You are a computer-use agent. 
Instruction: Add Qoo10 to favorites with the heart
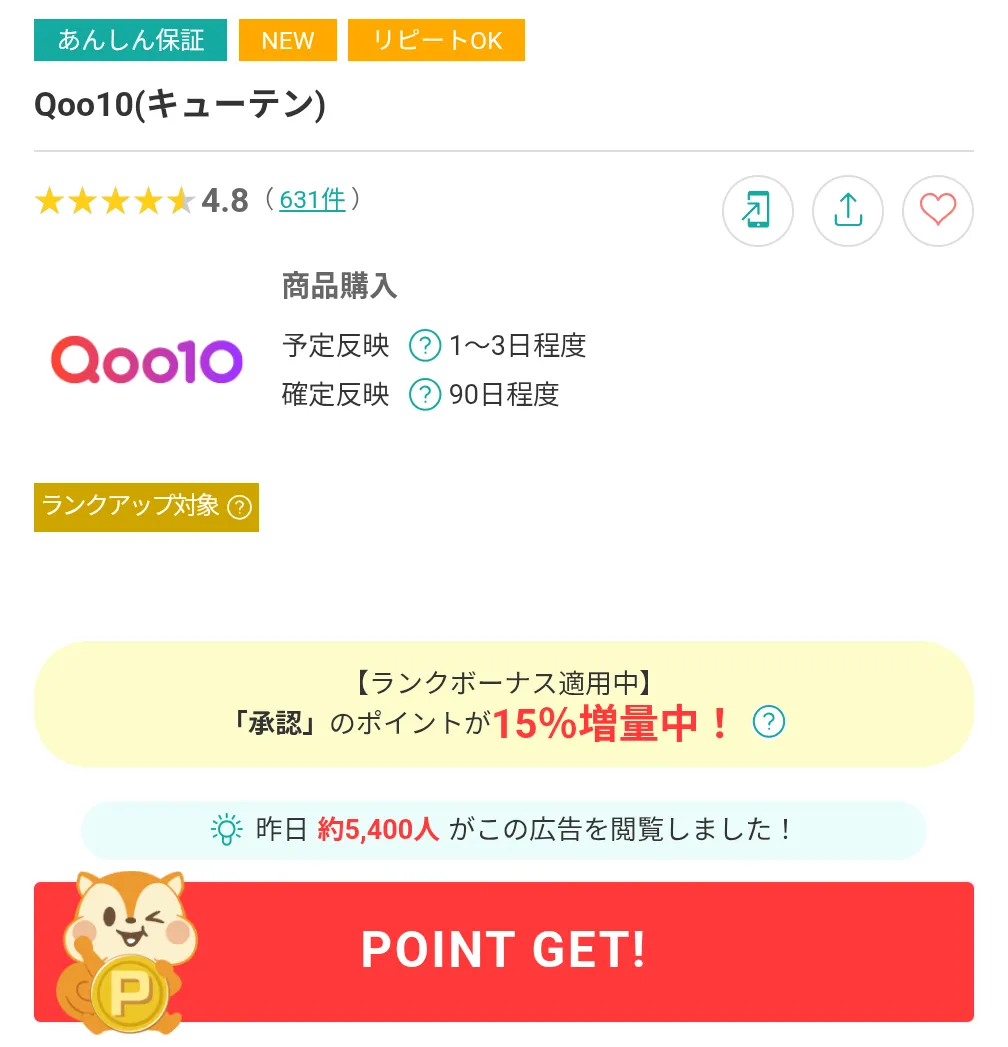coord(937,210)
